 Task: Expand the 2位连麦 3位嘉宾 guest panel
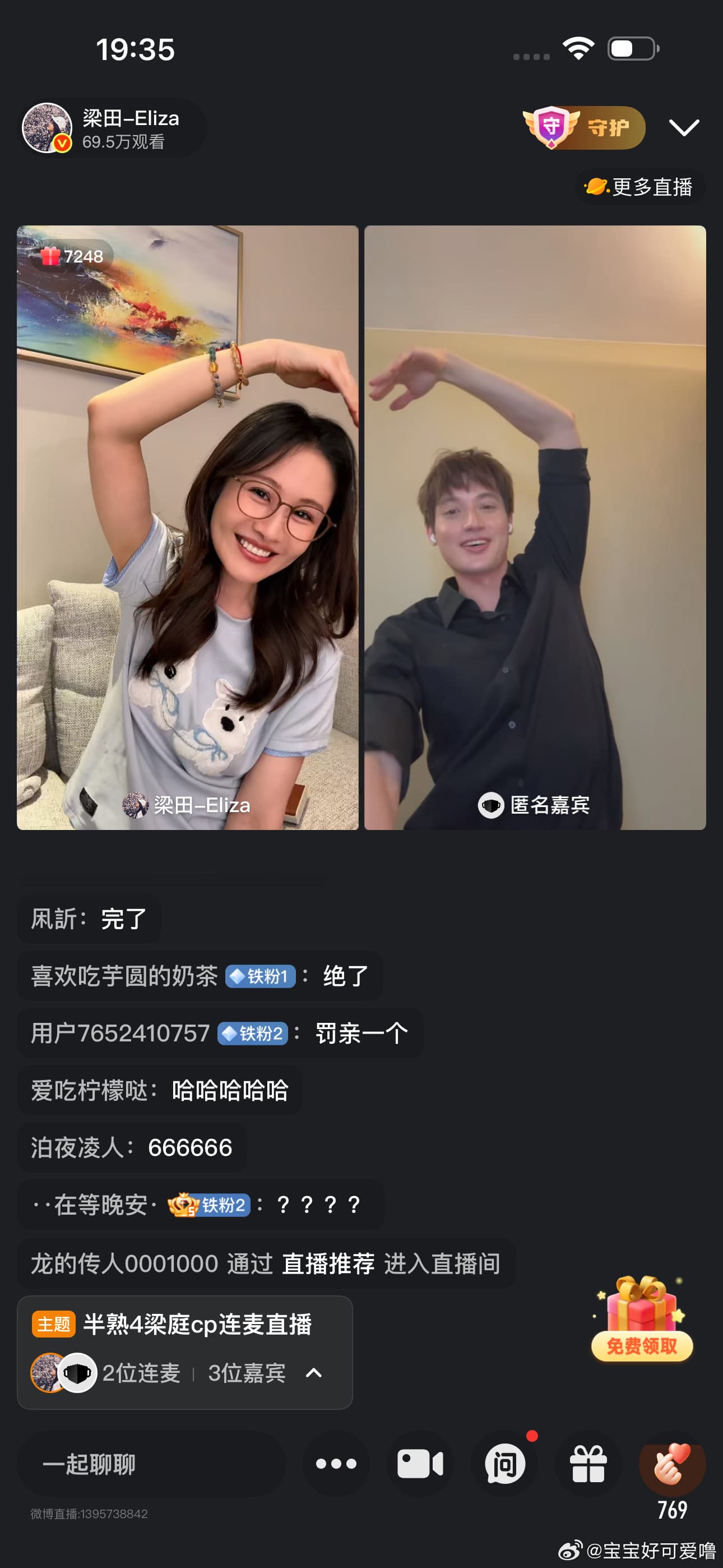tap(313, 1373)
